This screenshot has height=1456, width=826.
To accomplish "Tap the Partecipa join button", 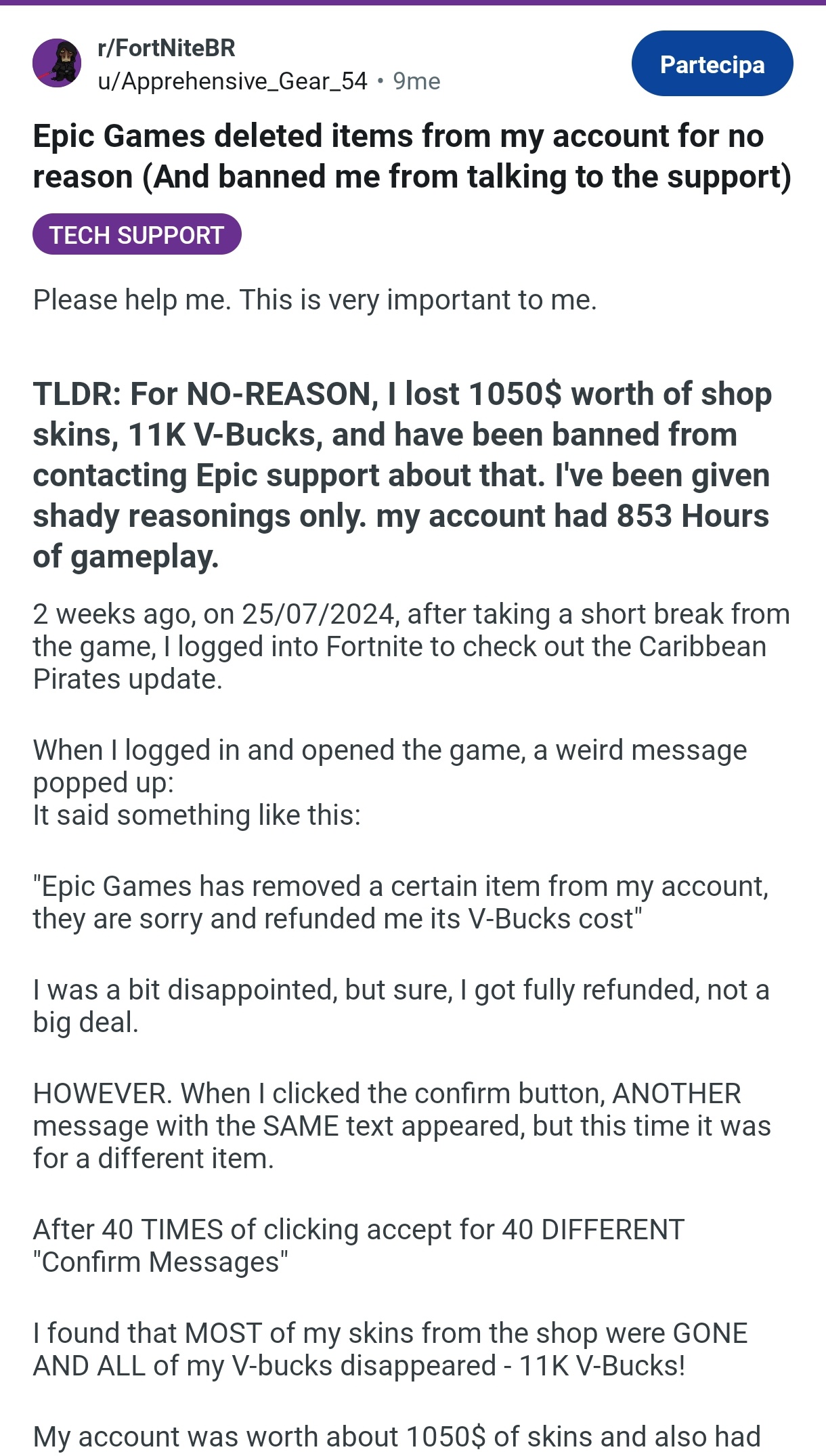I will tap(712, 64).
